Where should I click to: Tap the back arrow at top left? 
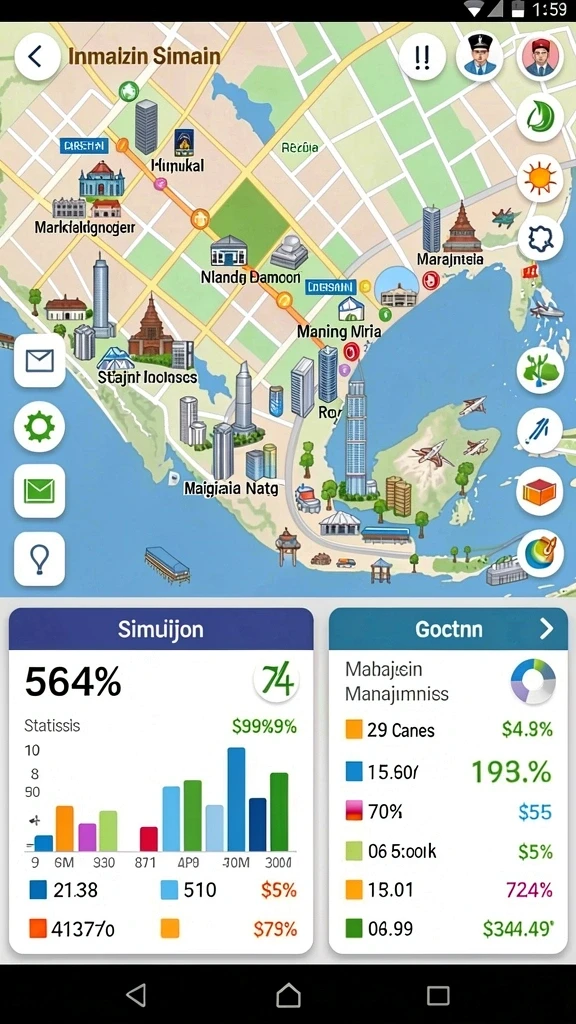tap(37, 57)
